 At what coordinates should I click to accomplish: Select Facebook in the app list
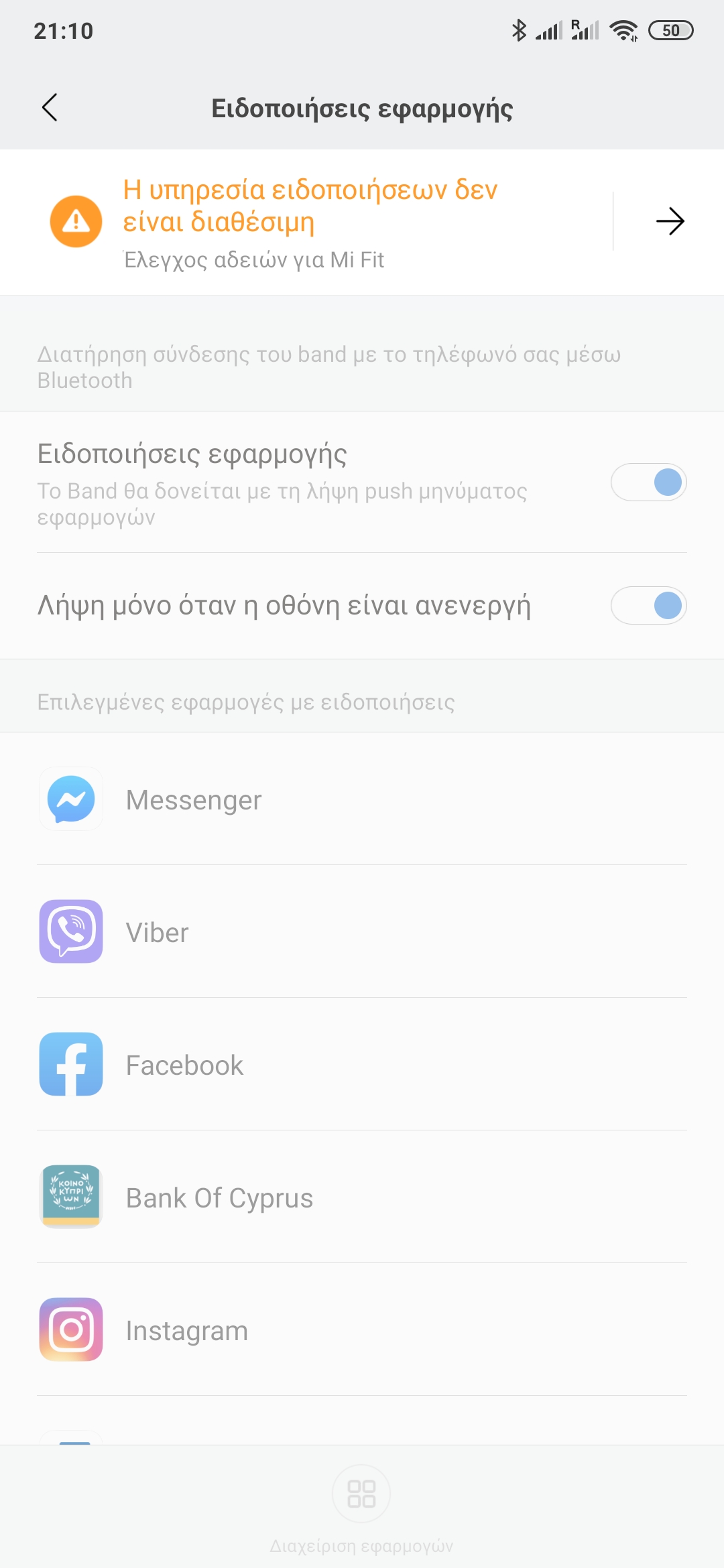(x=362, y=1065)
